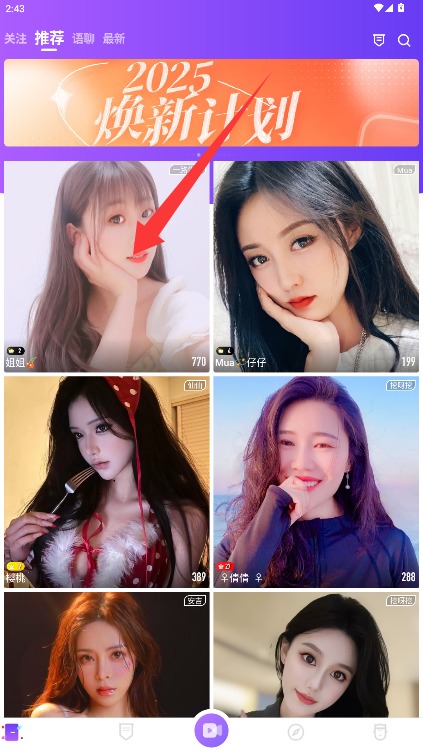Viewport: 423px width, 752px height.
Task: Open the profile tab at bottom right
Action: tap(380, 732)
